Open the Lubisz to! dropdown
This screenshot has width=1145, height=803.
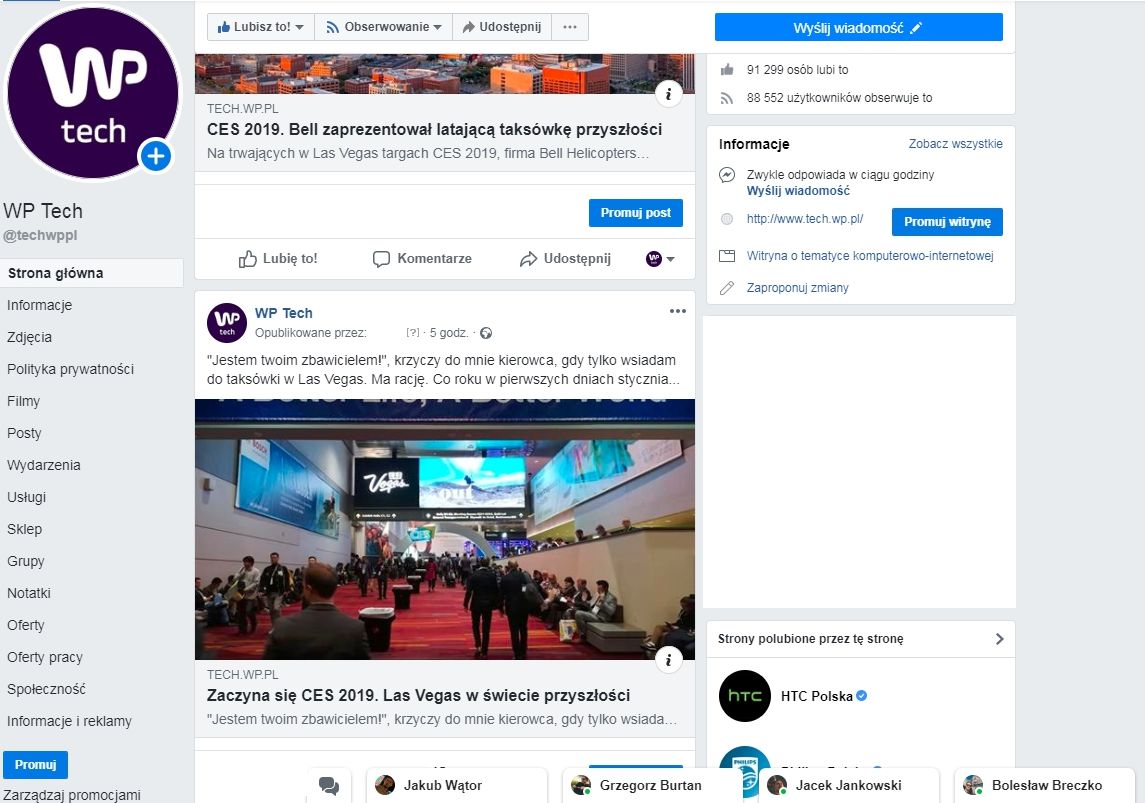tap(261, 27)
